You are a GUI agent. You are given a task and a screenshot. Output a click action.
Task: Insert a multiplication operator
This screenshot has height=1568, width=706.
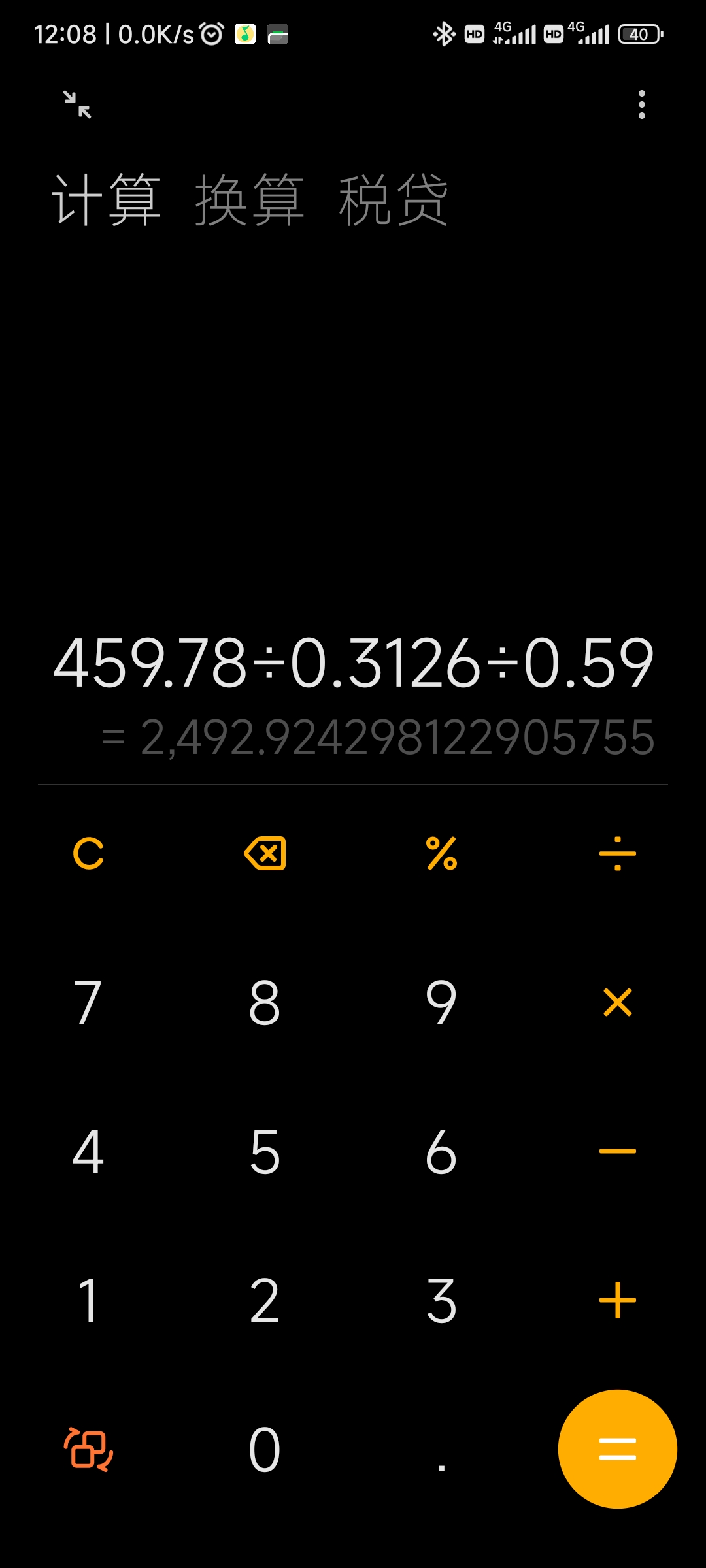pyautogui.click(x=618, y=1002)
